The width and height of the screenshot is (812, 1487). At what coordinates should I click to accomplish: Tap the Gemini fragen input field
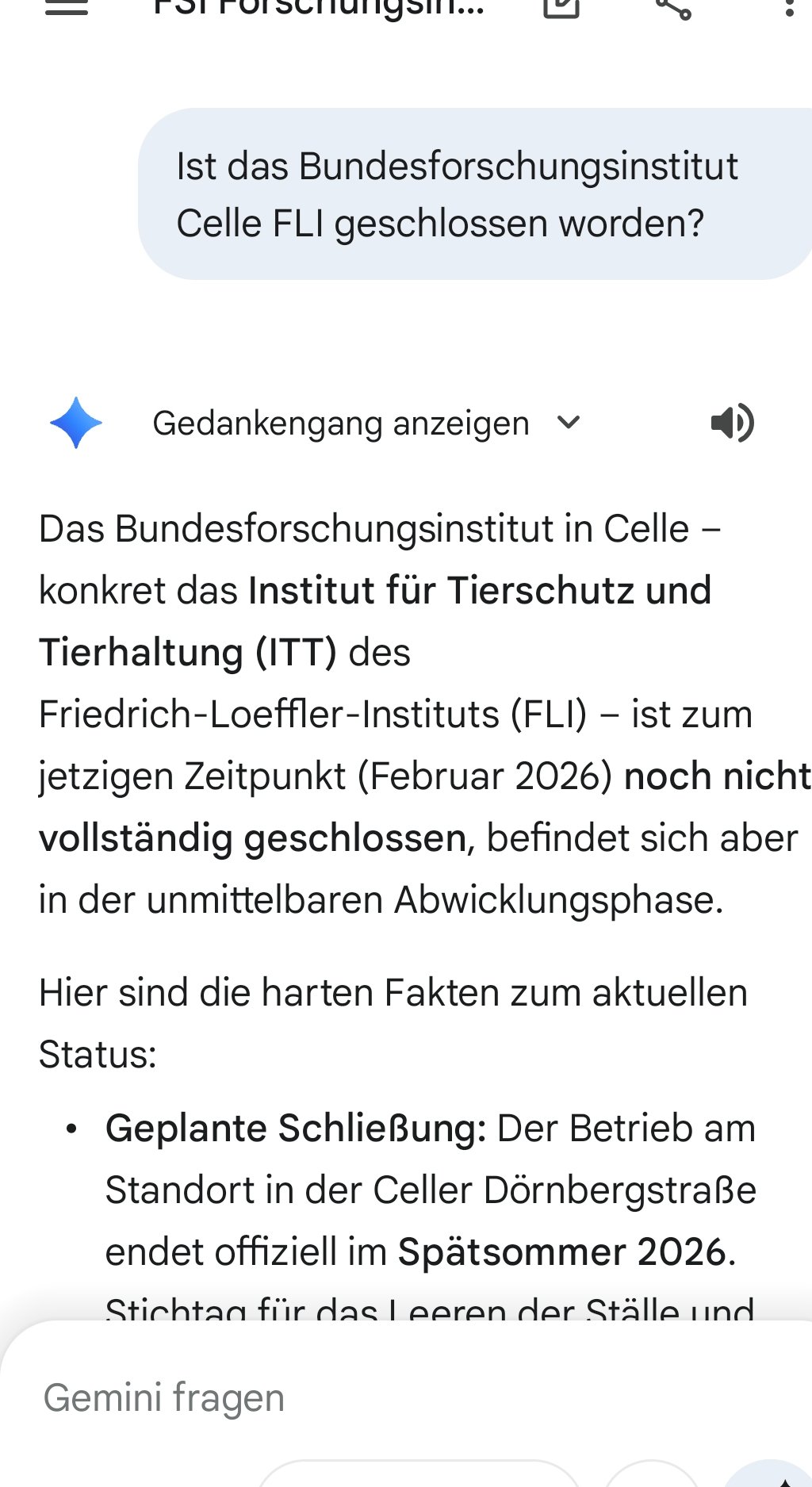317,1397
